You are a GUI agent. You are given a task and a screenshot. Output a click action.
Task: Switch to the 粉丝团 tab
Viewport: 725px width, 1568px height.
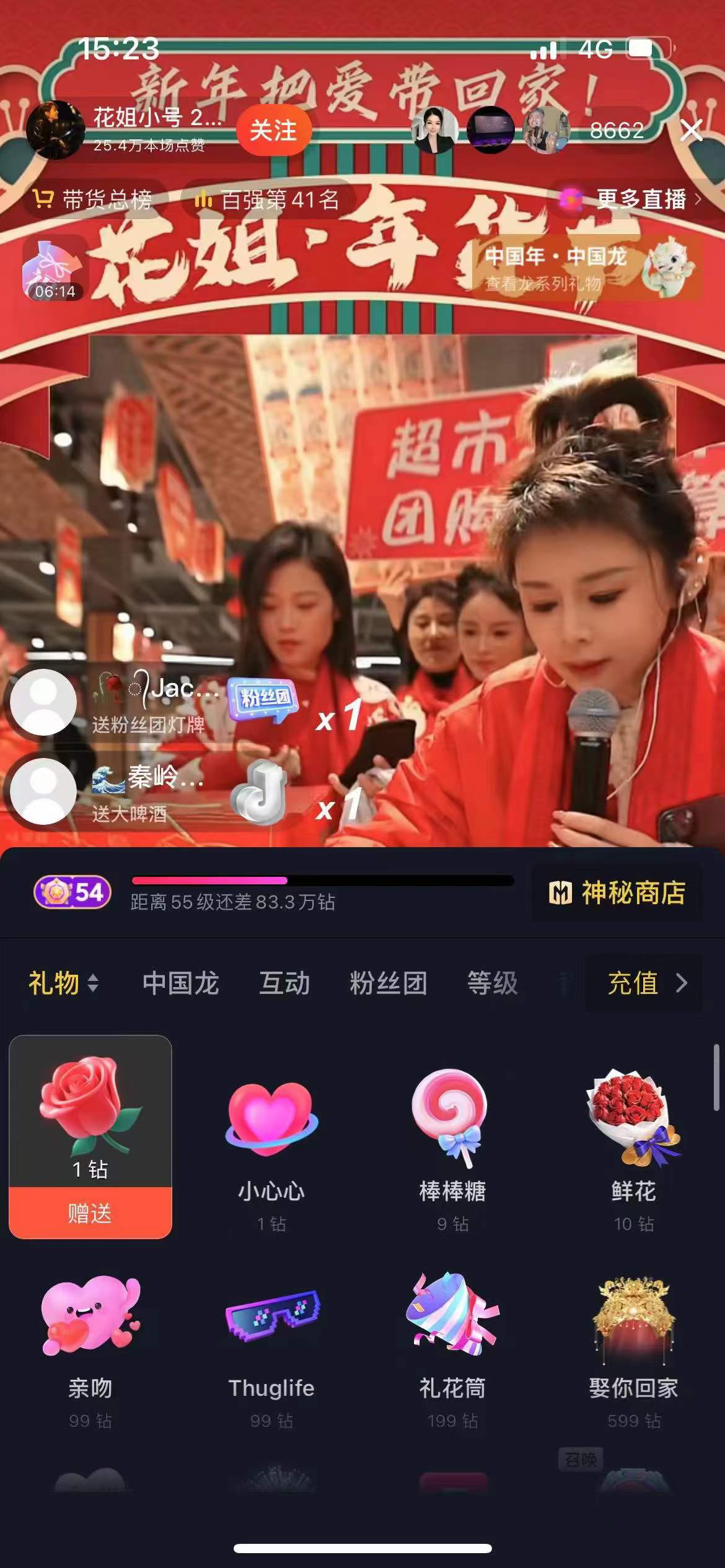(388, 983)
